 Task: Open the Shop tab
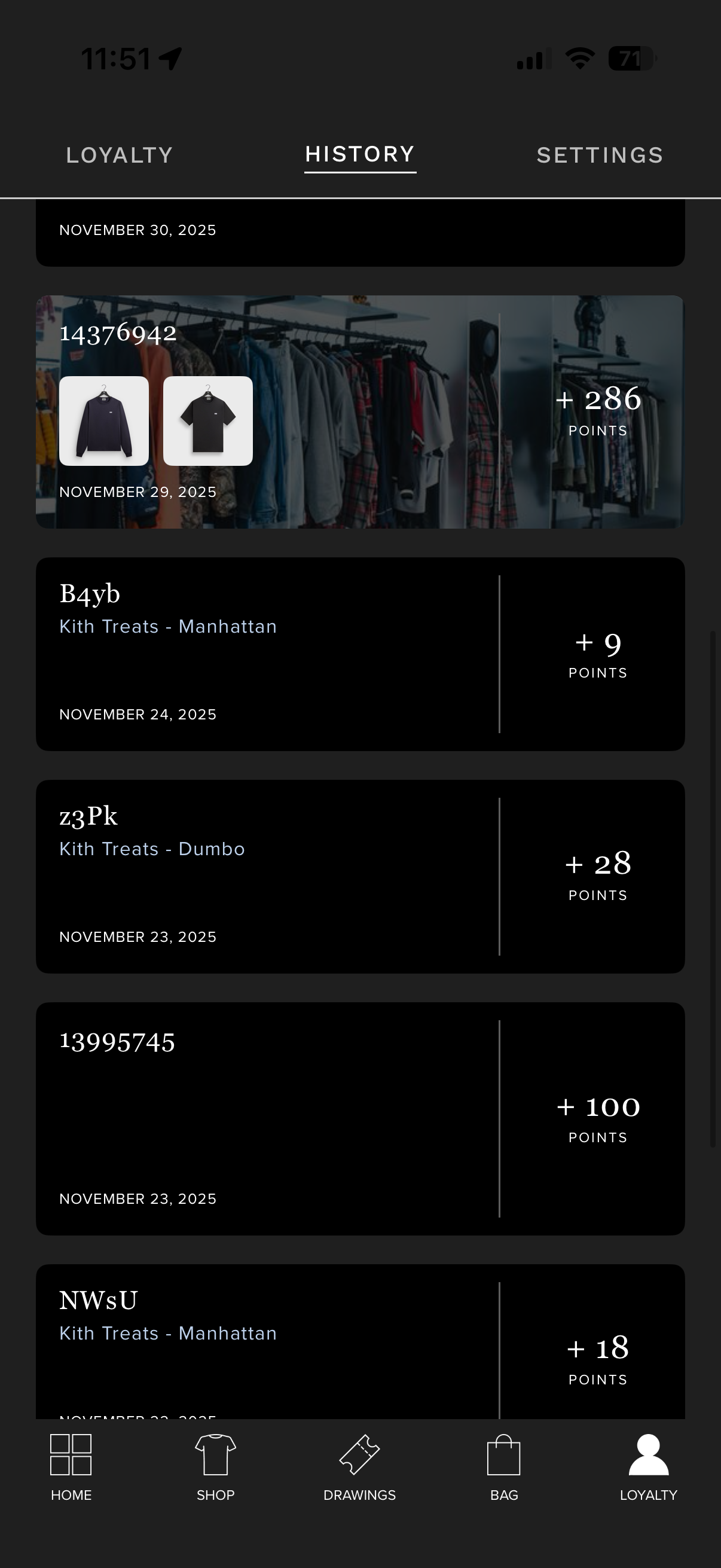point(215,1467)
